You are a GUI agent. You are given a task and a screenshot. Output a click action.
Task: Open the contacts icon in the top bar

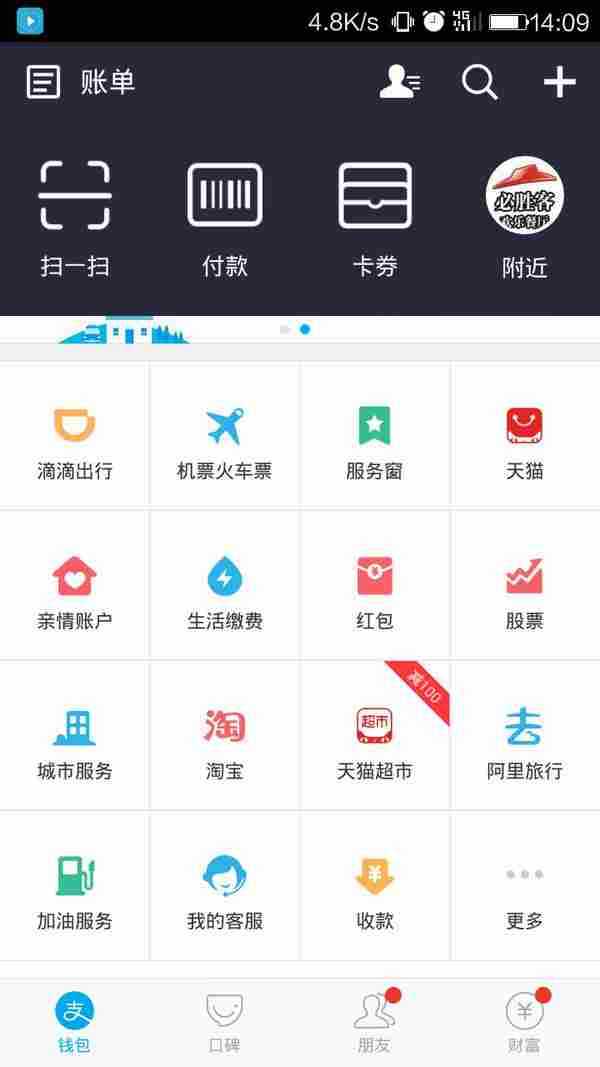tap(399, 82)
